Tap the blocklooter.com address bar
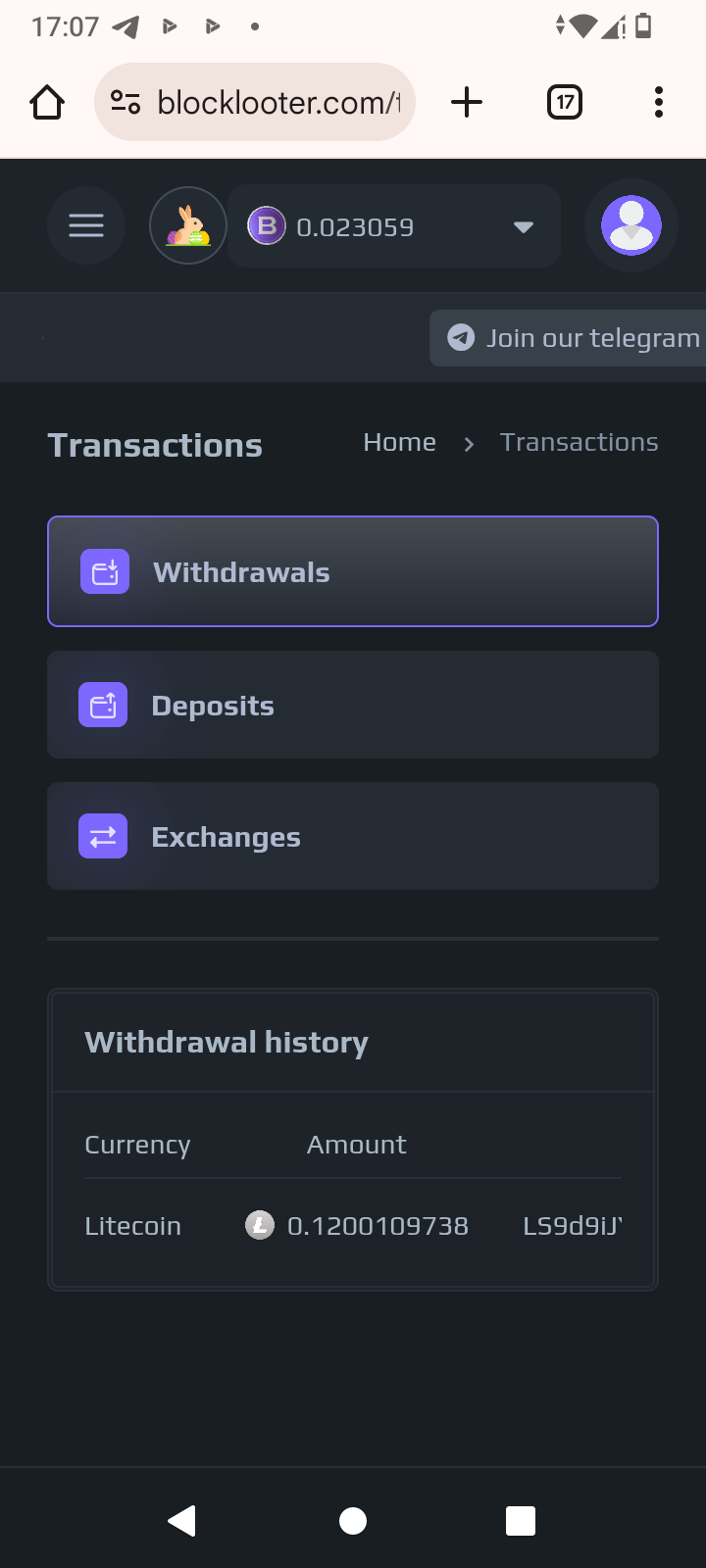 tap(255, 102)
